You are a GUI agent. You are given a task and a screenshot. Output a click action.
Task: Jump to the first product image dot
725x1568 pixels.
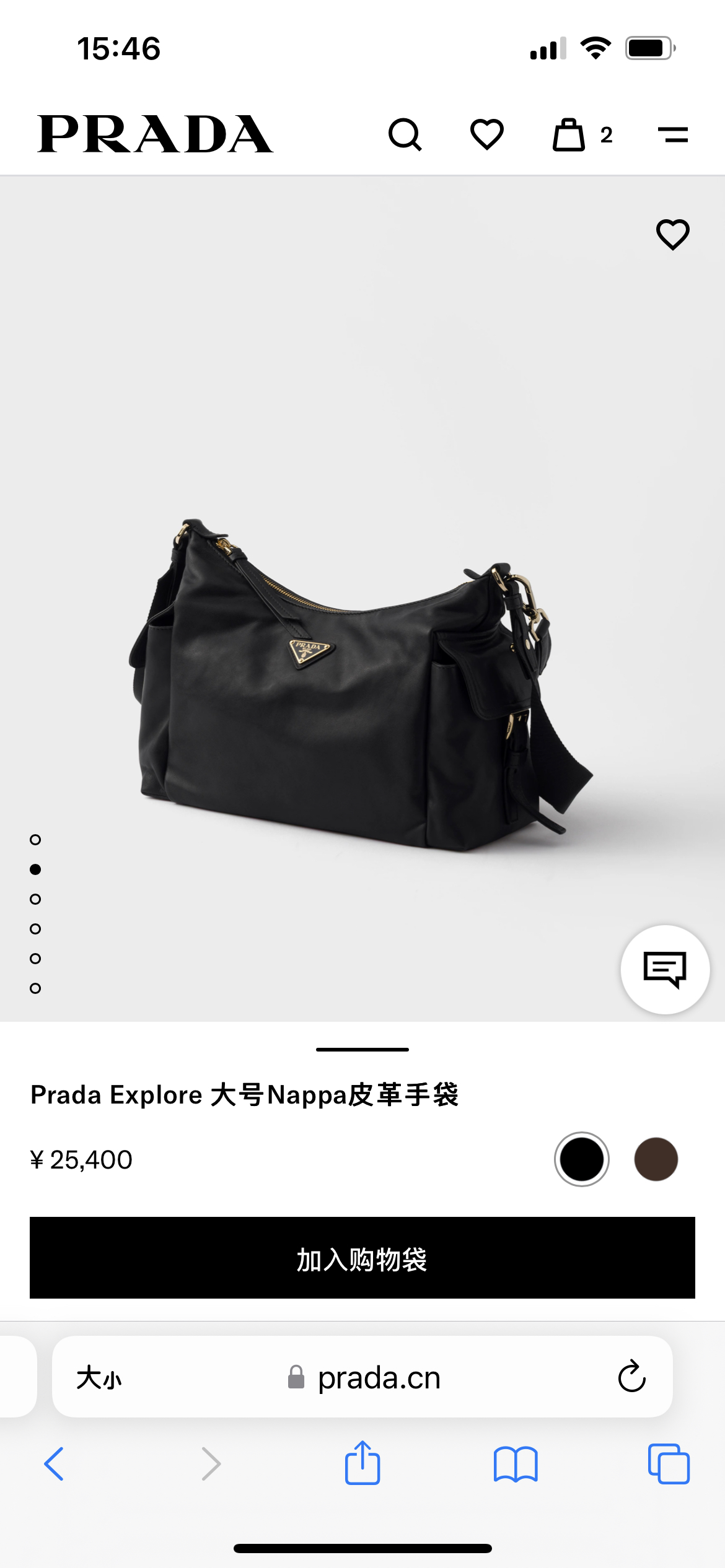(35, 840)
